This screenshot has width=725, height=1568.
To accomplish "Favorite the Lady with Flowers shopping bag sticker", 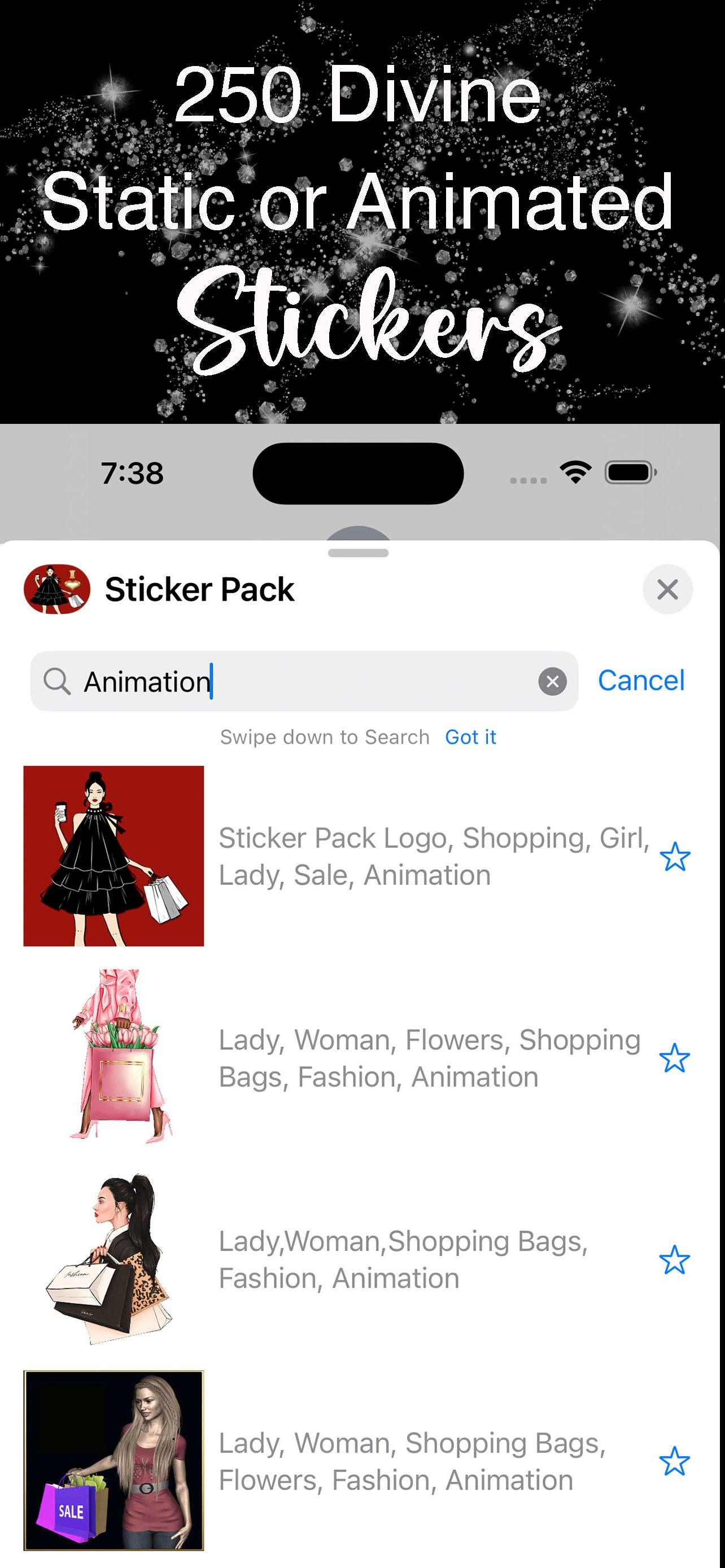I will tap(675, 1058).
